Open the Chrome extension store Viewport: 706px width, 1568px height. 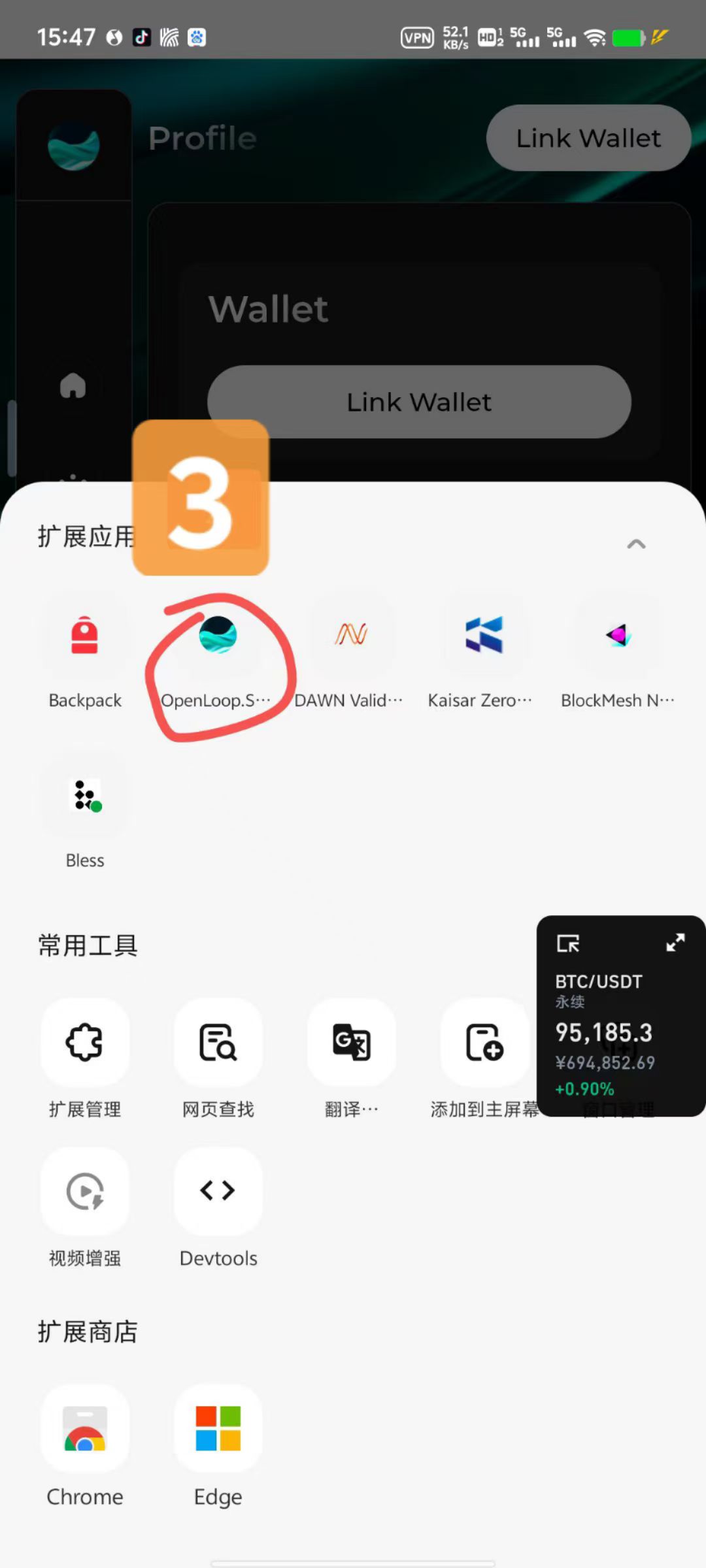[85, 1428]
